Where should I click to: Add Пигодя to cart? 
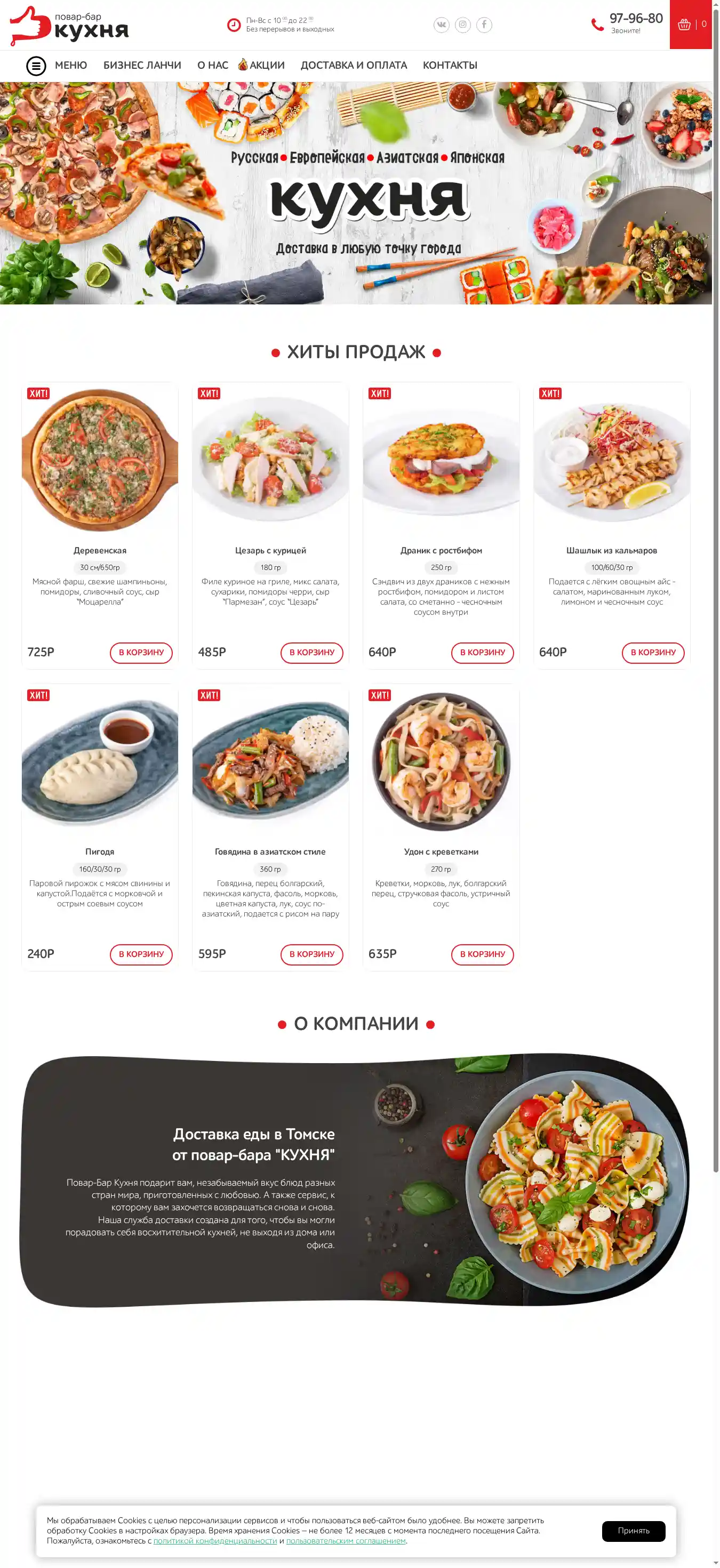141,954
